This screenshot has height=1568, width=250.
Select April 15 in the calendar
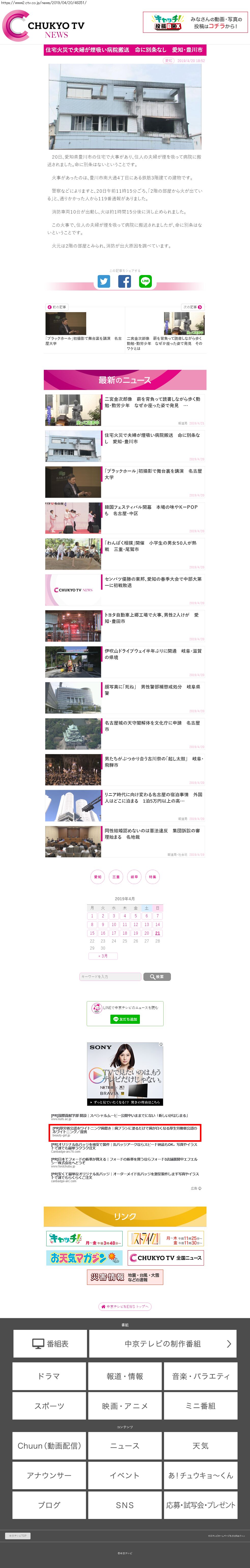tap(92, 933)
